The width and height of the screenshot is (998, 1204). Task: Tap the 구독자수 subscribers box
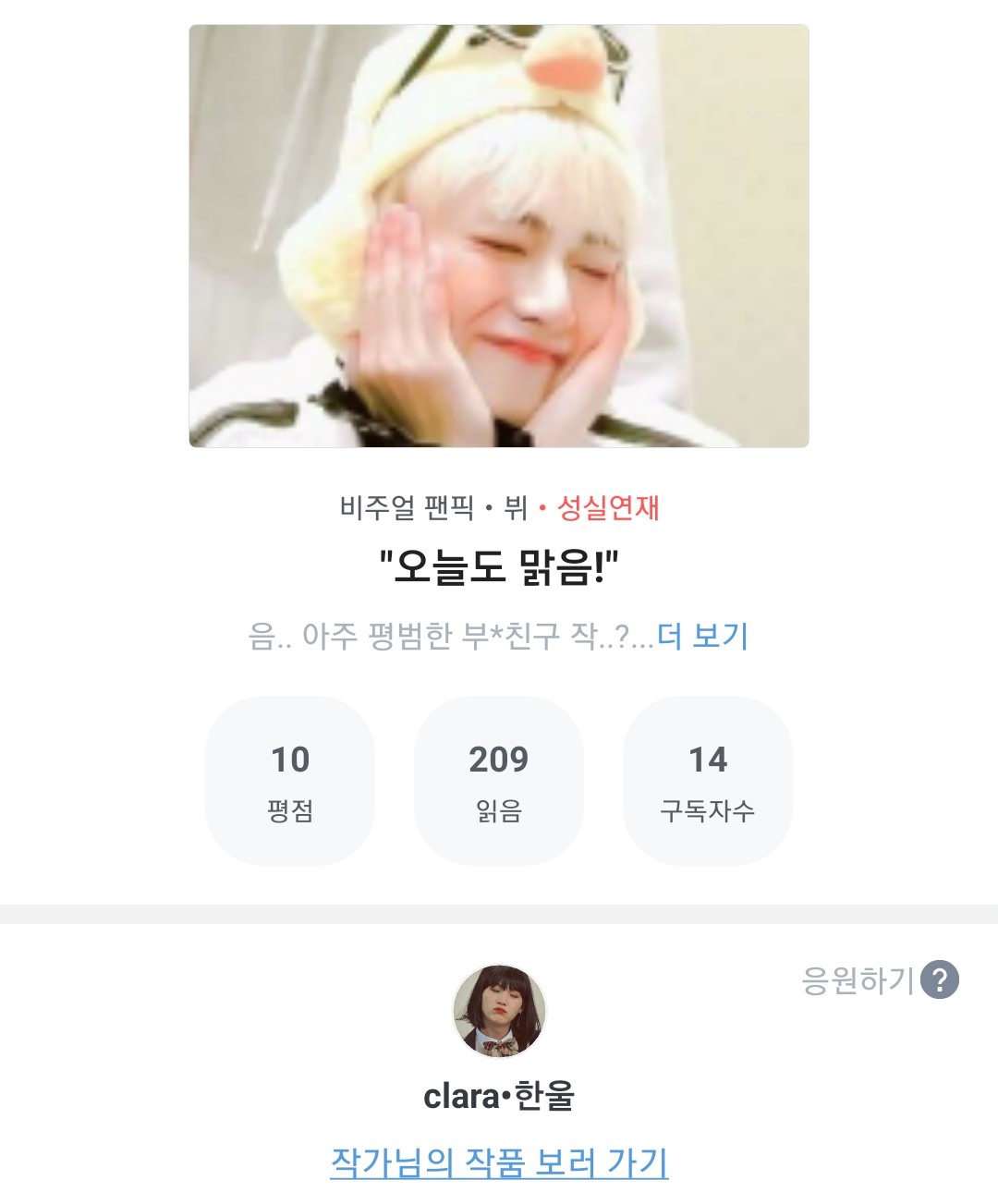(708, 781)
